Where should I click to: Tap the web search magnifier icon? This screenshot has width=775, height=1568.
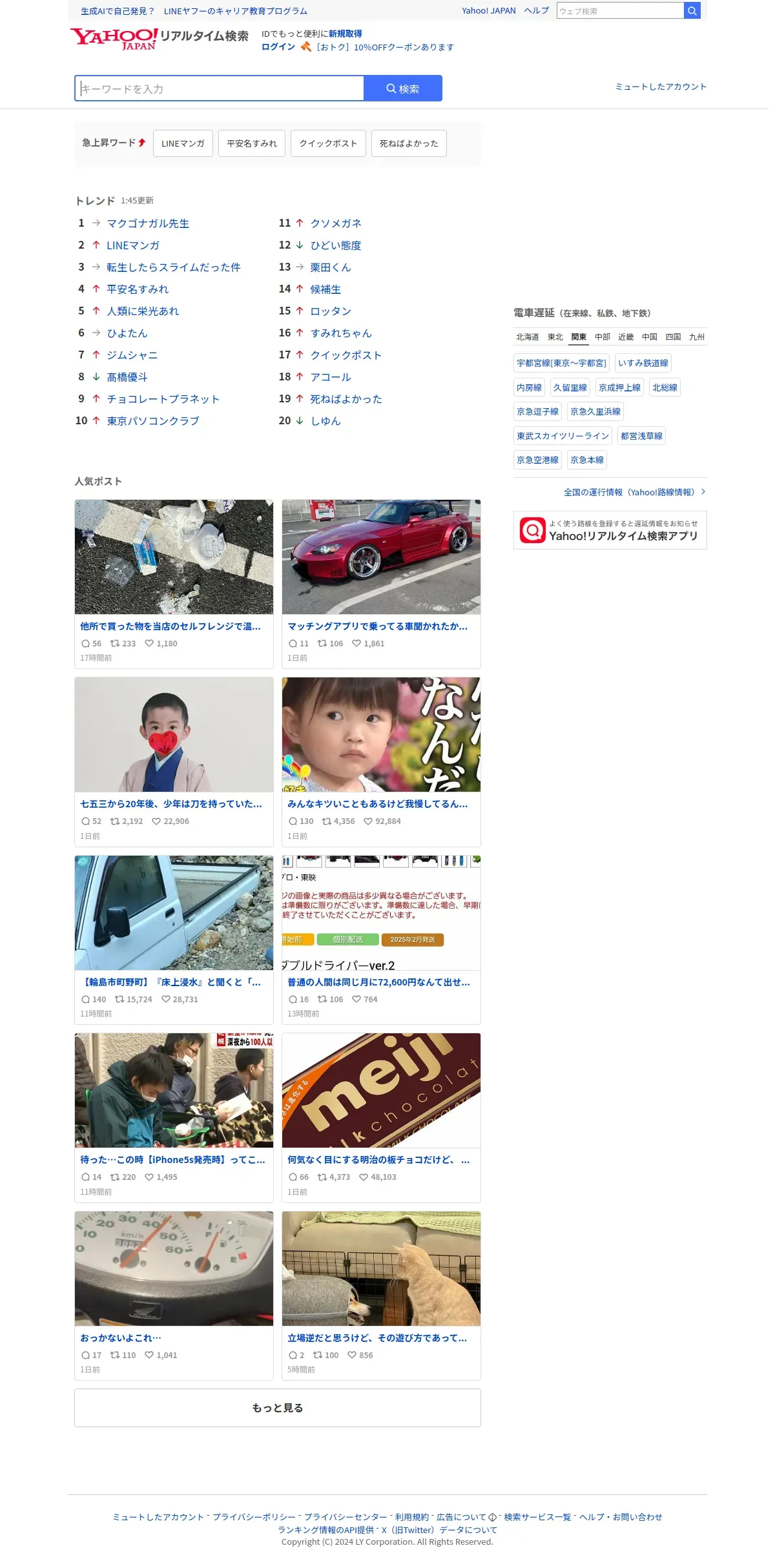coord(692,11)
